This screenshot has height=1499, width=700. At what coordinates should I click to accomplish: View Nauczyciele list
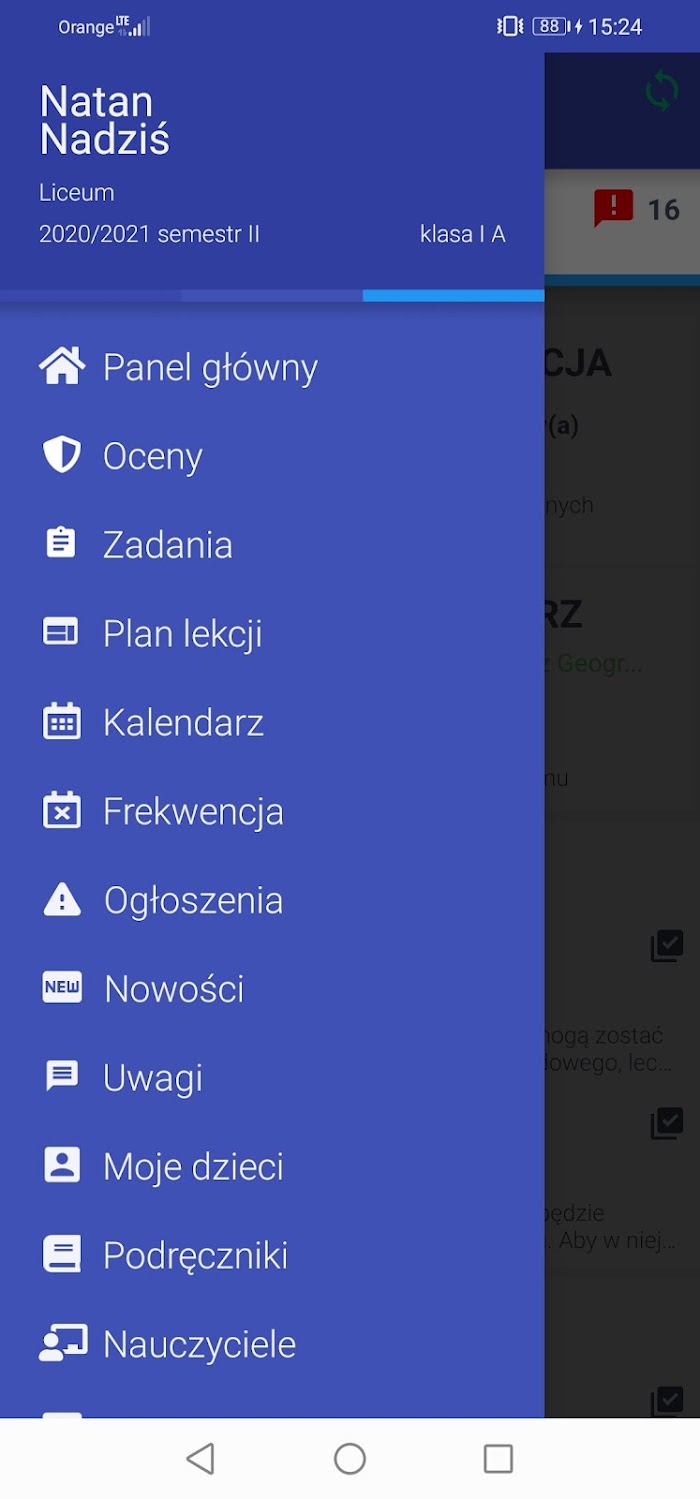tap(272, 1344)
